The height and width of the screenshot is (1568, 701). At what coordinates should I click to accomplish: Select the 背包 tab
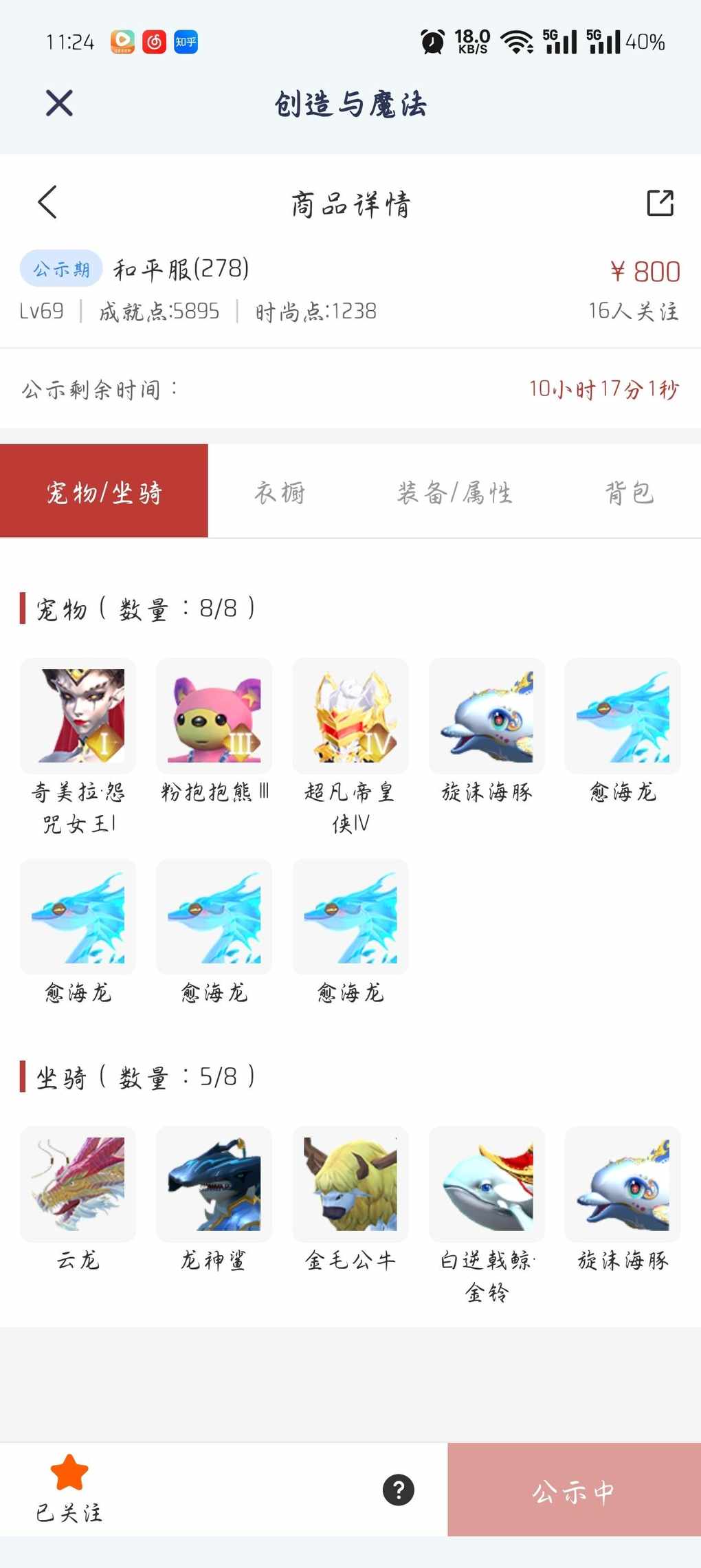629,492
